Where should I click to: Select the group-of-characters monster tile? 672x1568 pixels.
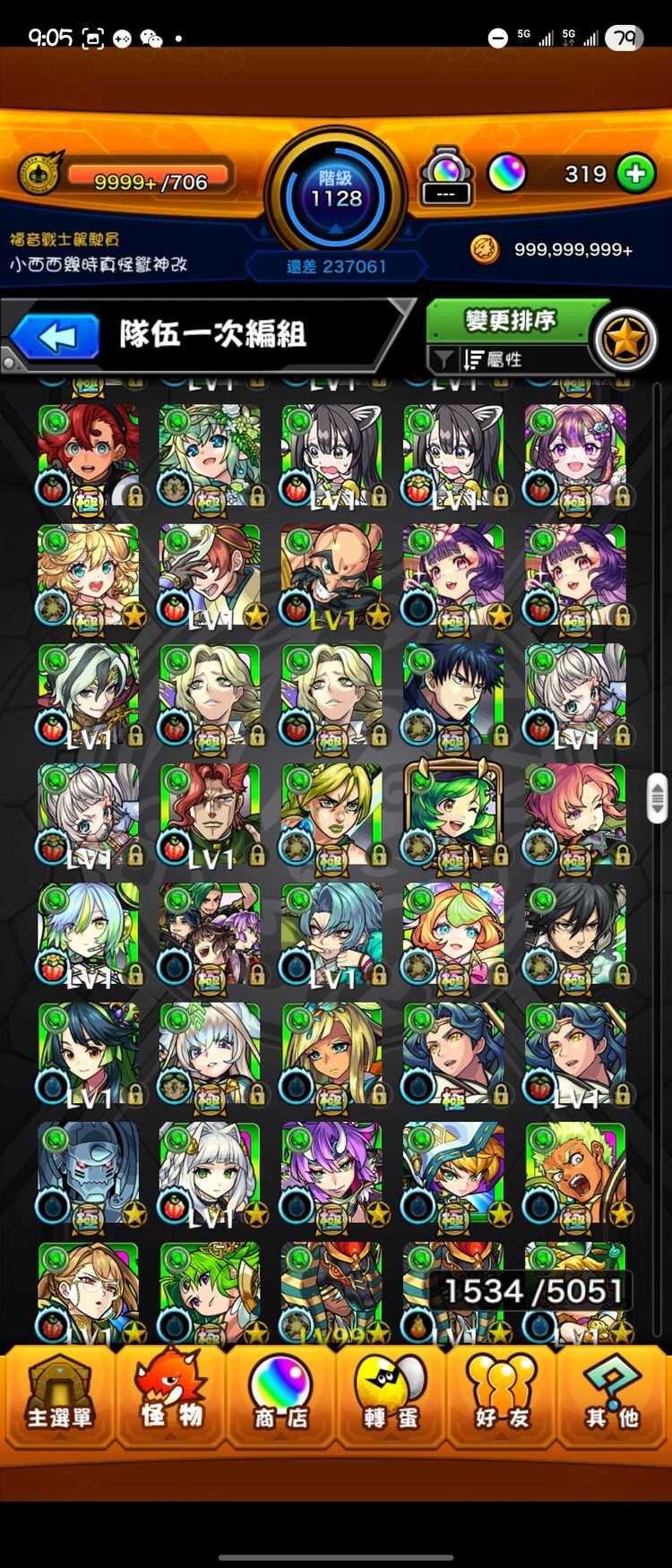210,933
